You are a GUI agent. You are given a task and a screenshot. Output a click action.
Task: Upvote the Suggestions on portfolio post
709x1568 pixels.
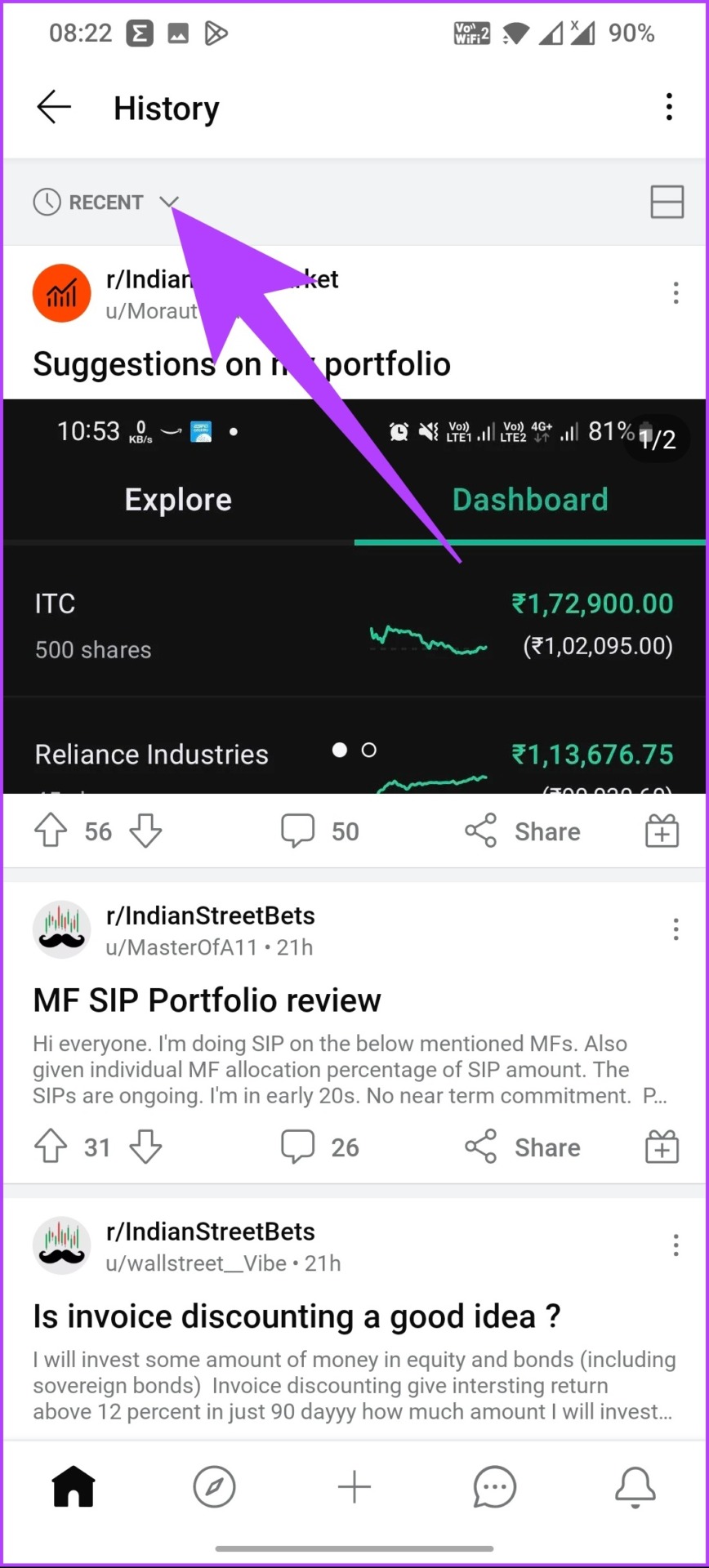[51, 831]
